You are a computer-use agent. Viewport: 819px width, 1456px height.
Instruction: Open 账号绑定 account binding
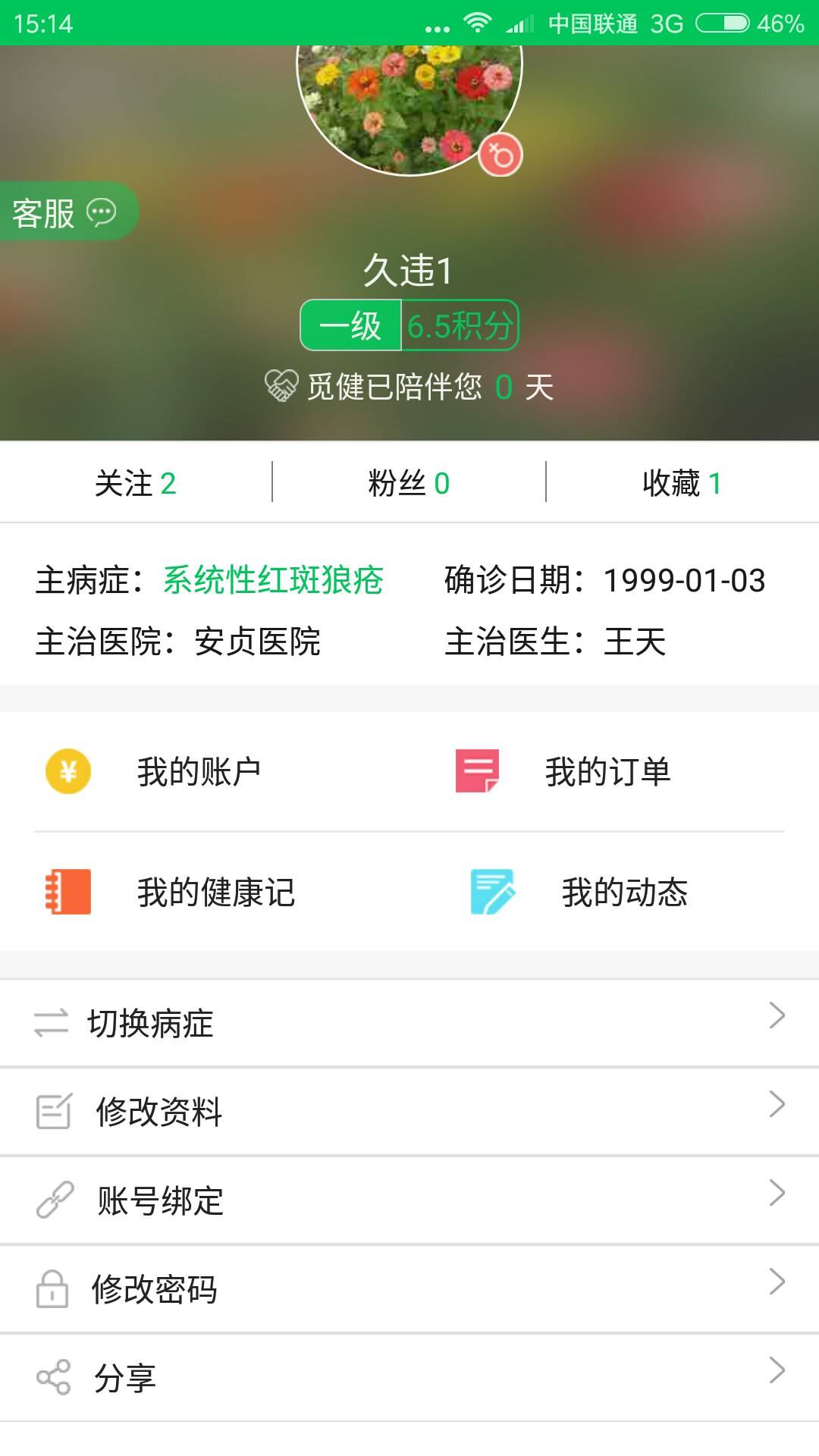(x=409, y=1200)
